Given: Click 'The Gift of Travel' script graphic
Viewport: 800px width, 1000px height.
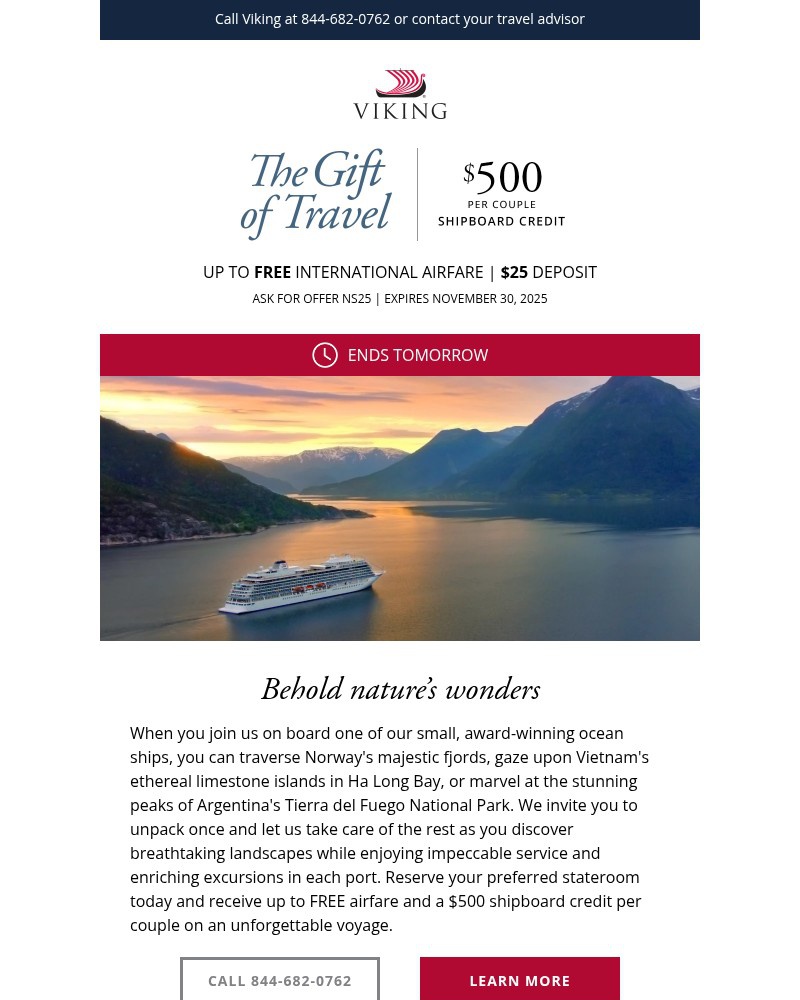Looking at the screenshot, I should pyautogui.click(x=316, y=193).
